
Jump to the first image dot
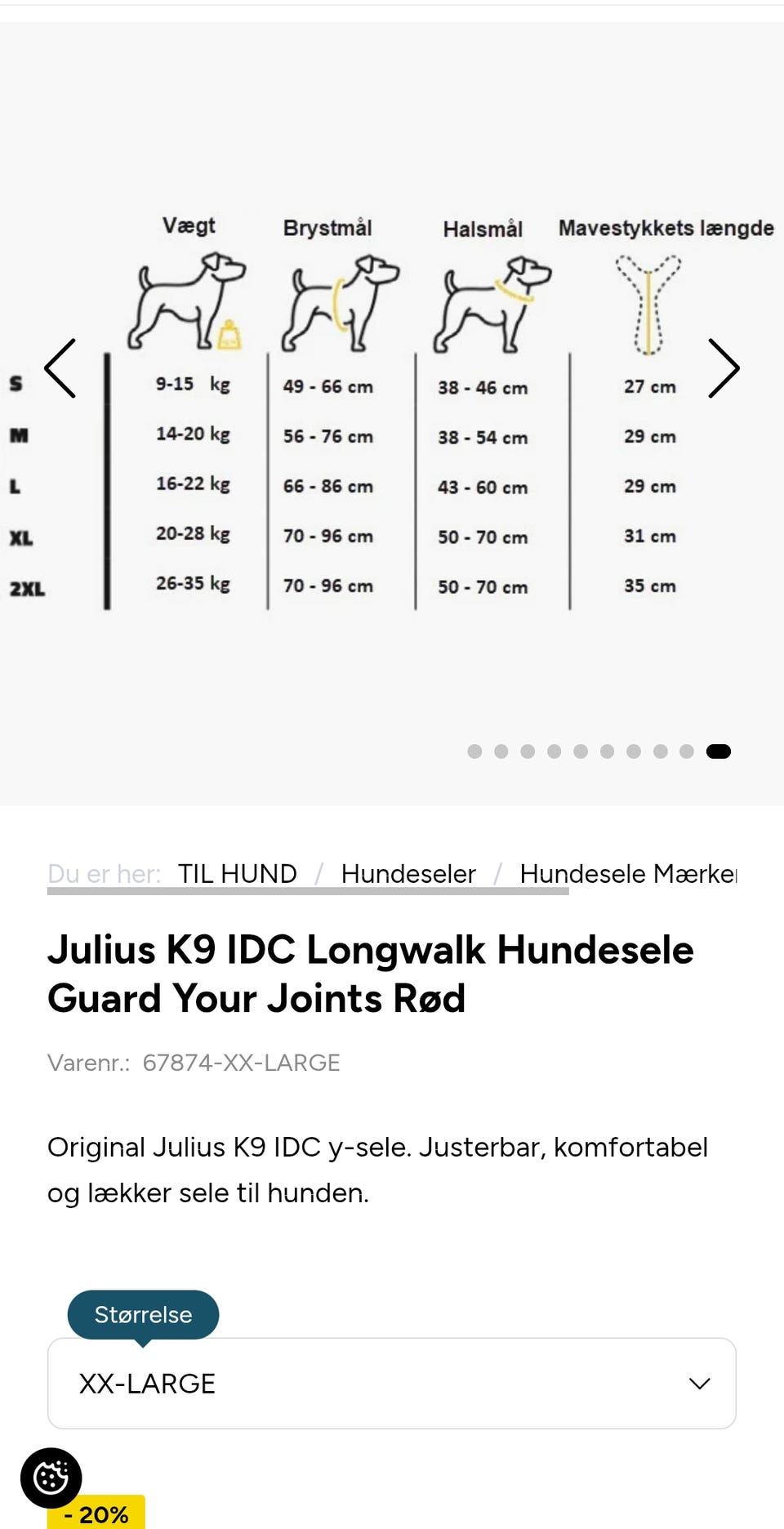(x=473, y=751)
